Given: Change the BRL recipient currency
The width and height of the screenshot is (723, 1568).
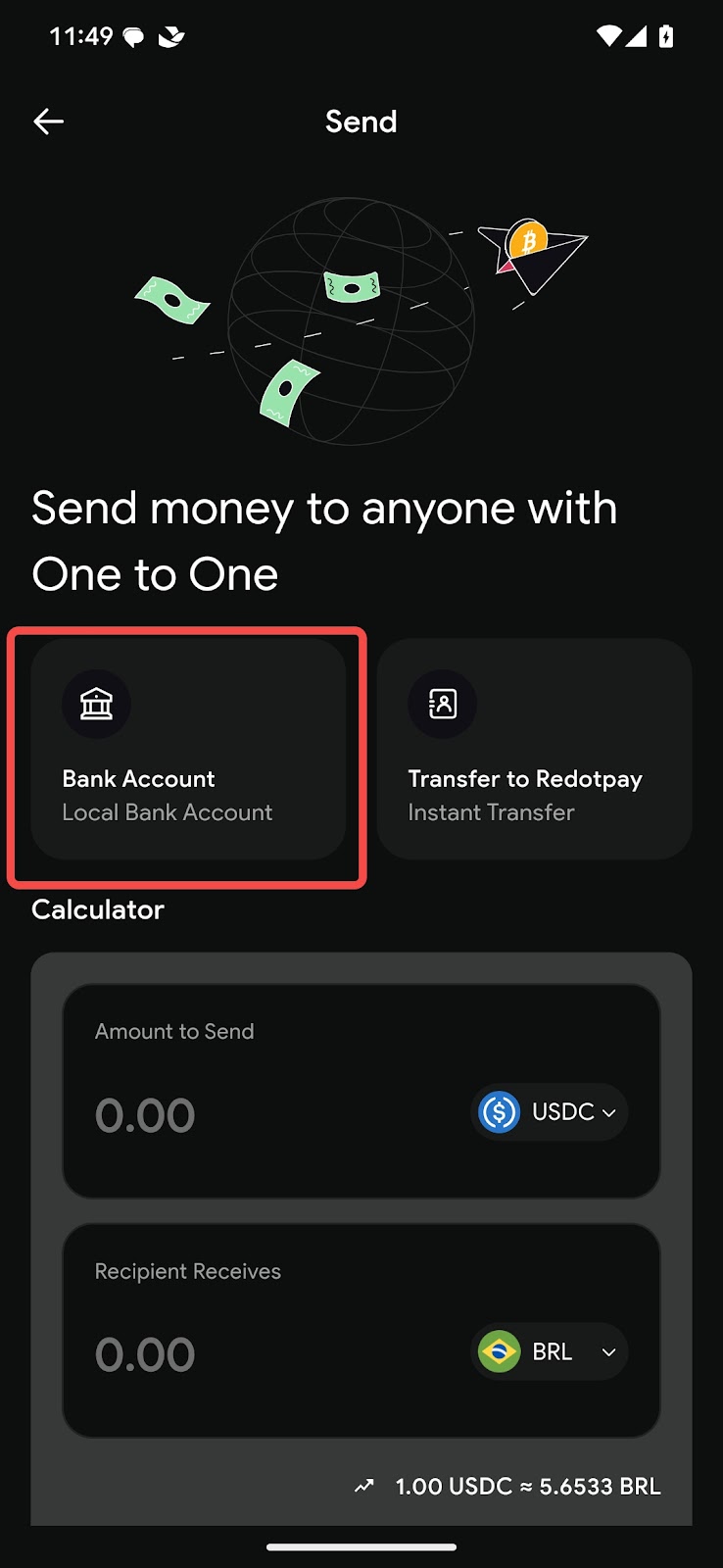Looking at the screenshot, I should (550, 1352).
